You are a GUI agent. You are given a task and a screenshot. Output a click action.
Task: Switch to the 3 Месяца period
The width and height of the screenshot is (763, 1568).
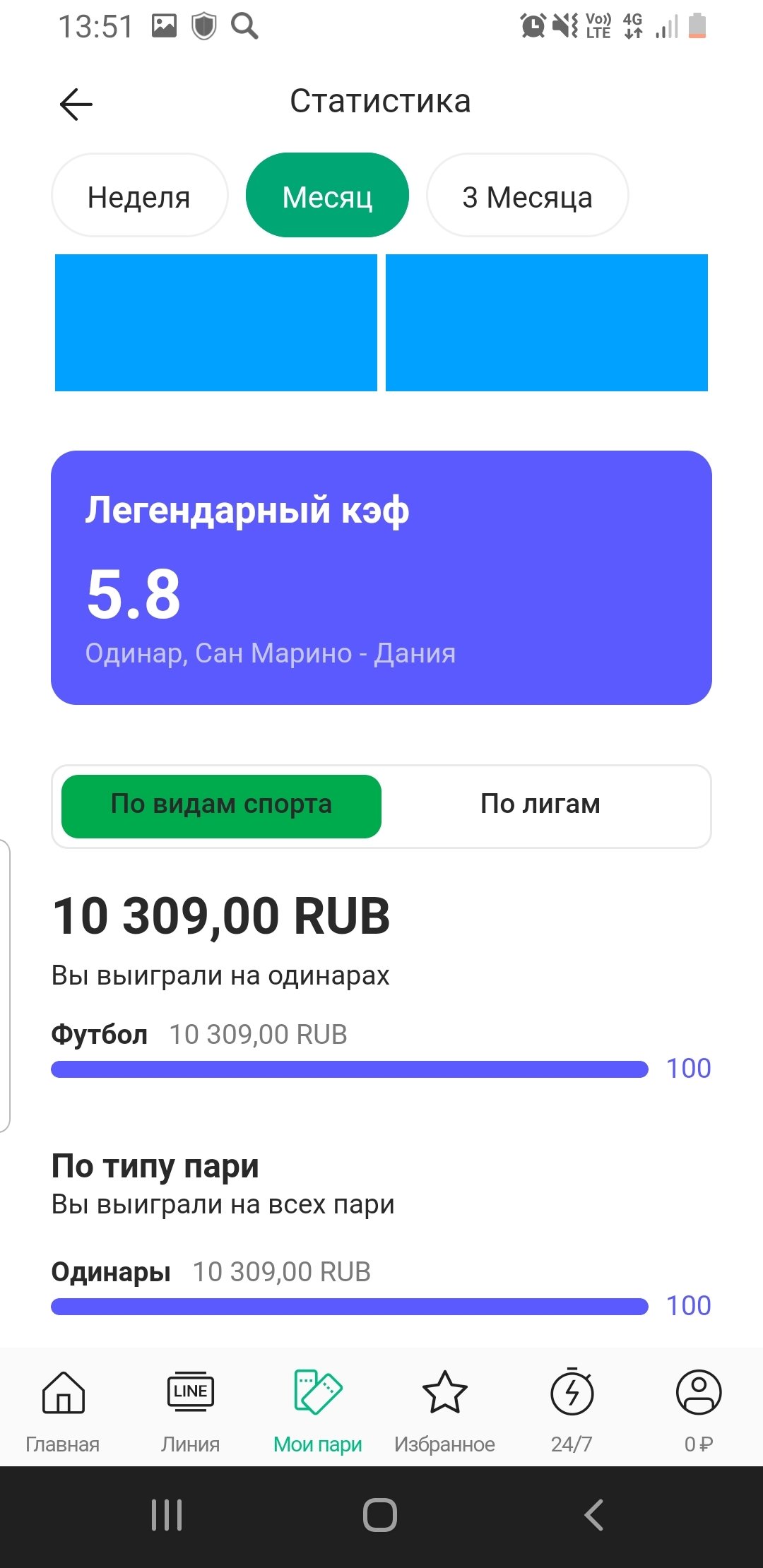click(527, 196)
